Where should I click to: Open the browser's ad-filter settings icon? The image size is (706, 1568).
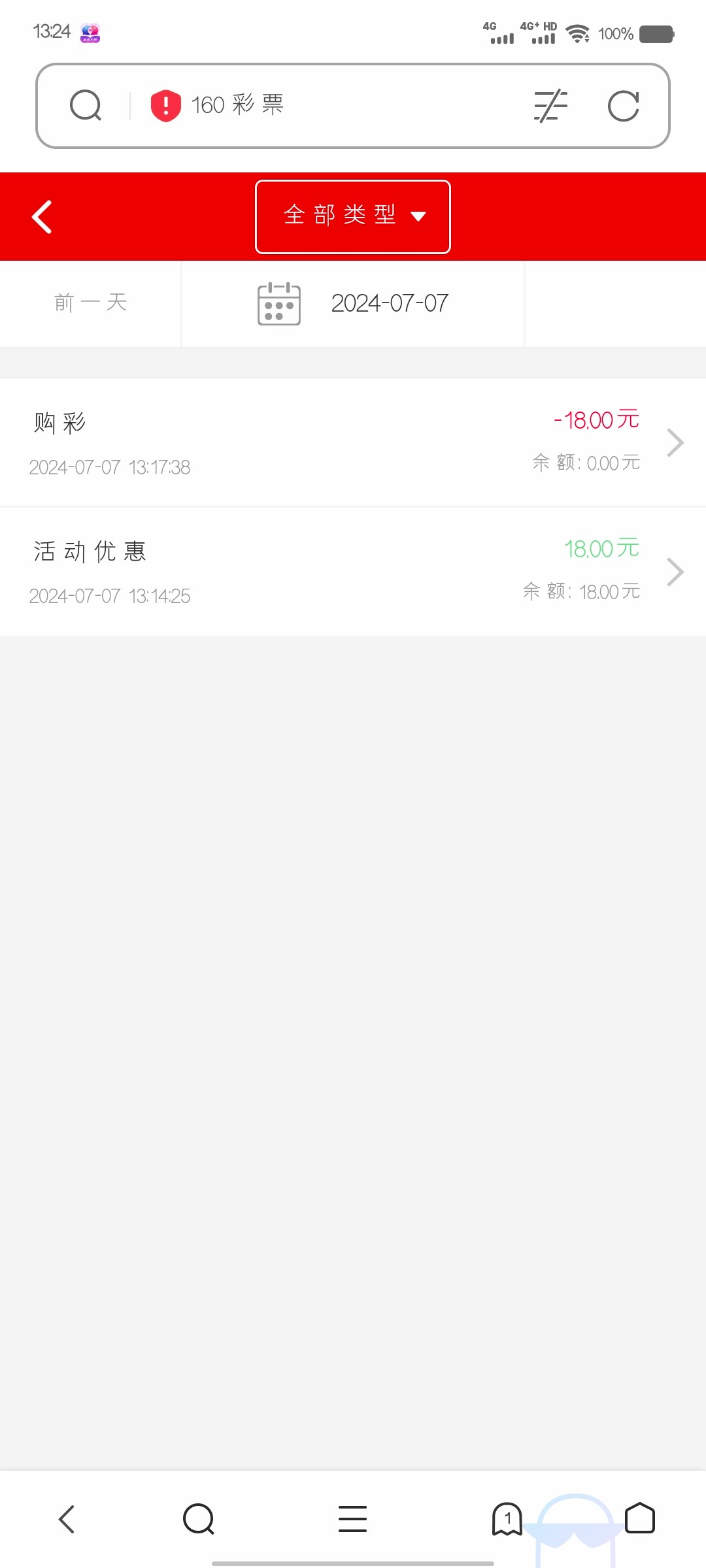point(550,106)
